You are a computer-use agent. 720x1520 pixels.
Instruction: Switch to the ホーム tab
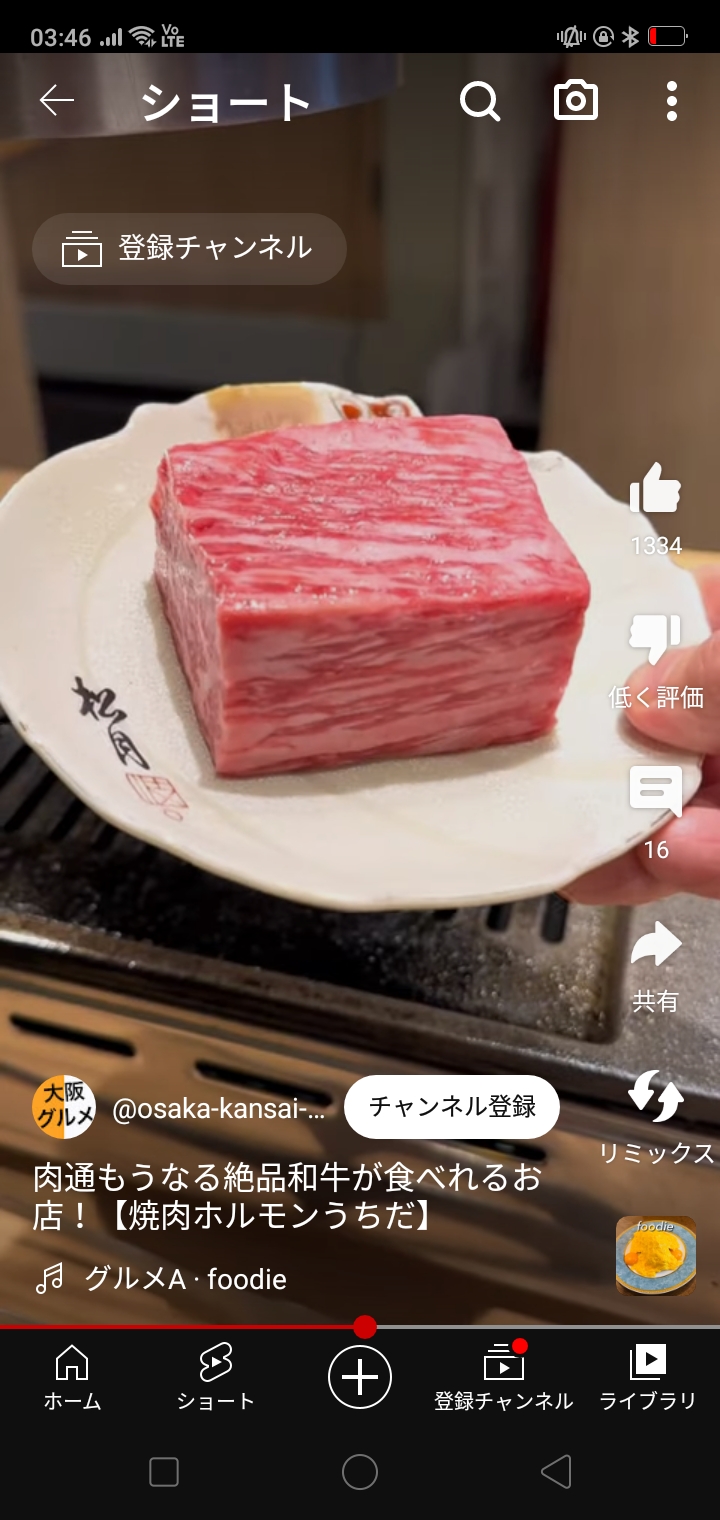click(x=72, y=1378)
